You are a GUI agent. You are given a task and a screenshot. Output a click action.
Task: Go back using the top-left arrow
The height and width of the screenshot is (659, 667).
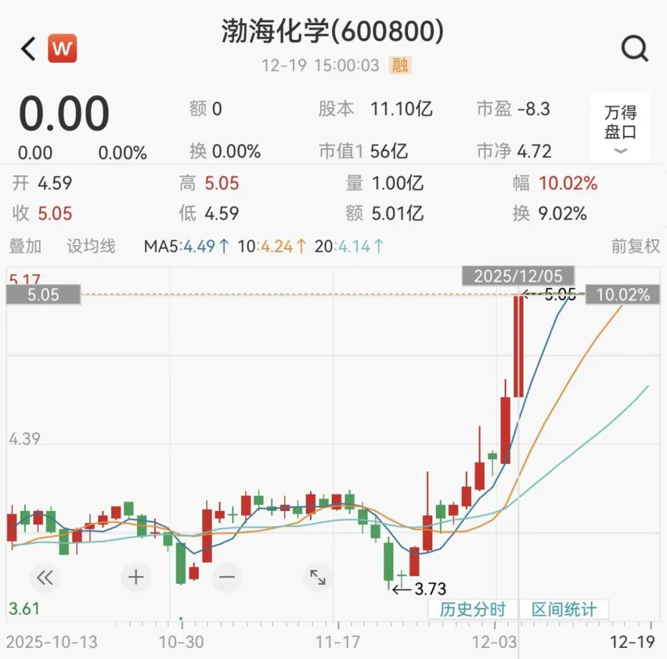(x=29, y=48)
